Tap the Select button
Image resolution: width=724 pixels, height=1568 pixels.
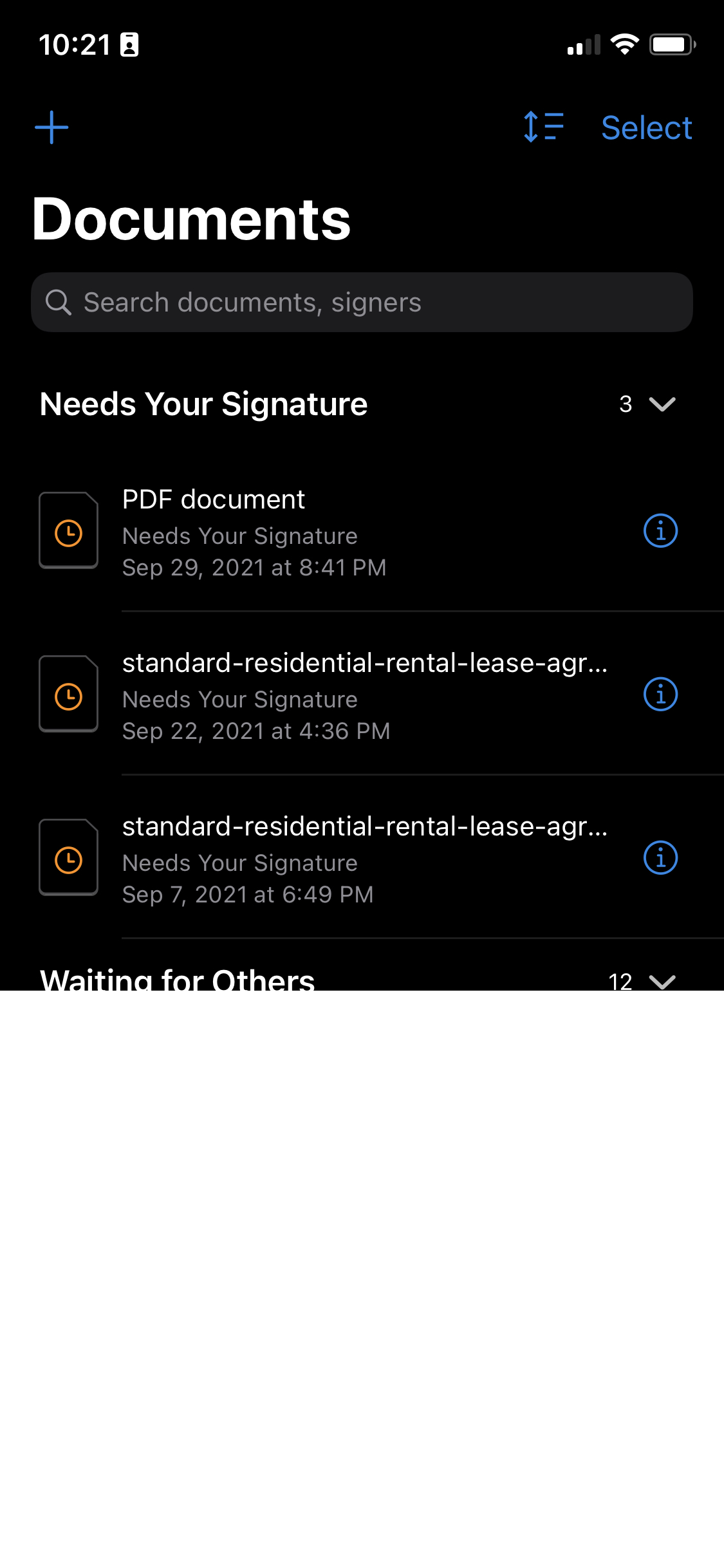coord(646,127)
